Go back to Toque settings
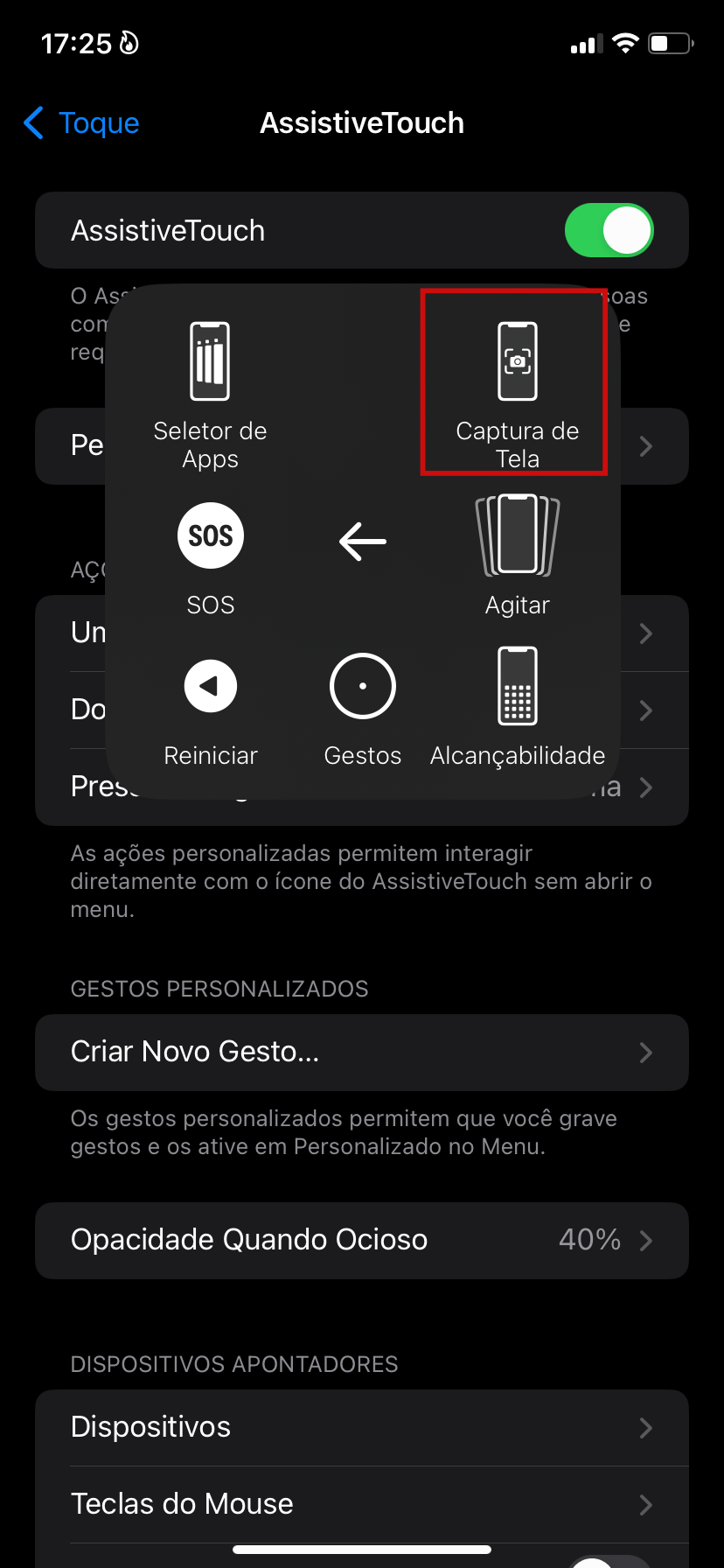 [81, 123]
